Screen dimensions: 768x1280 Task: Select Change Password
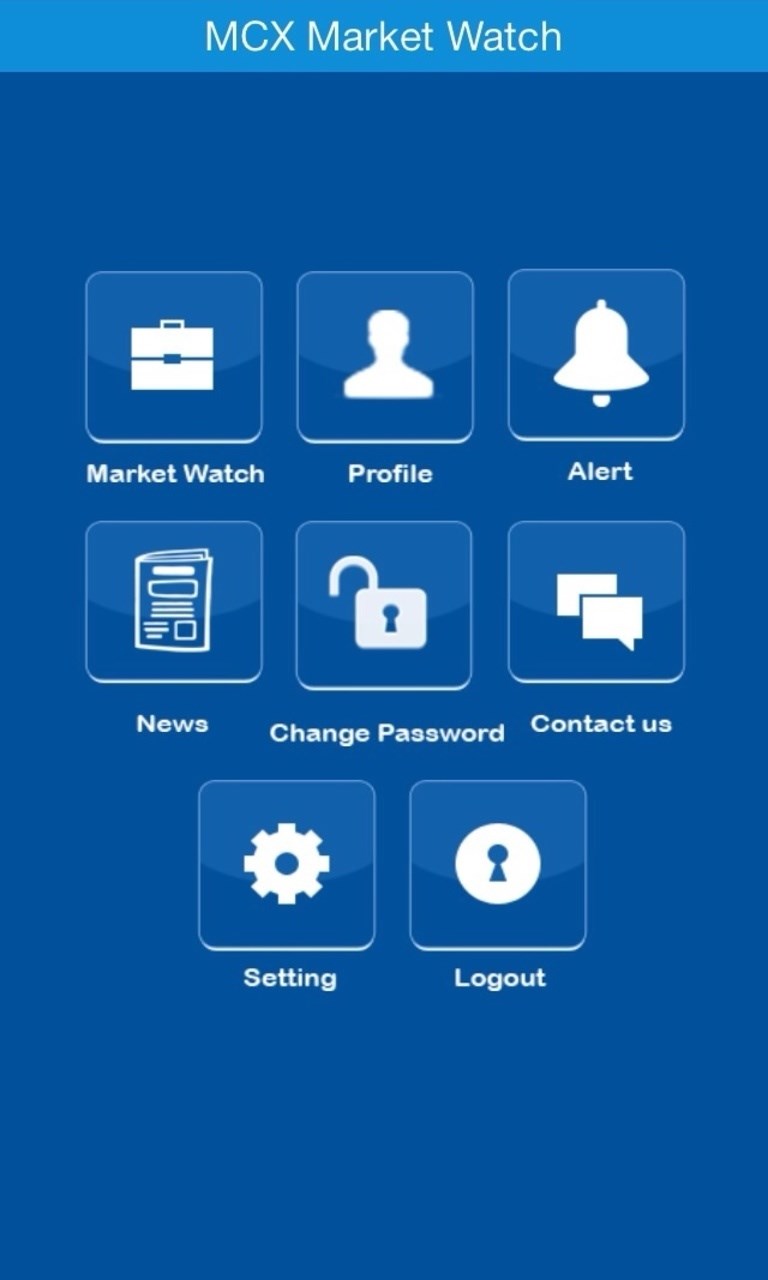pos(384,606)
